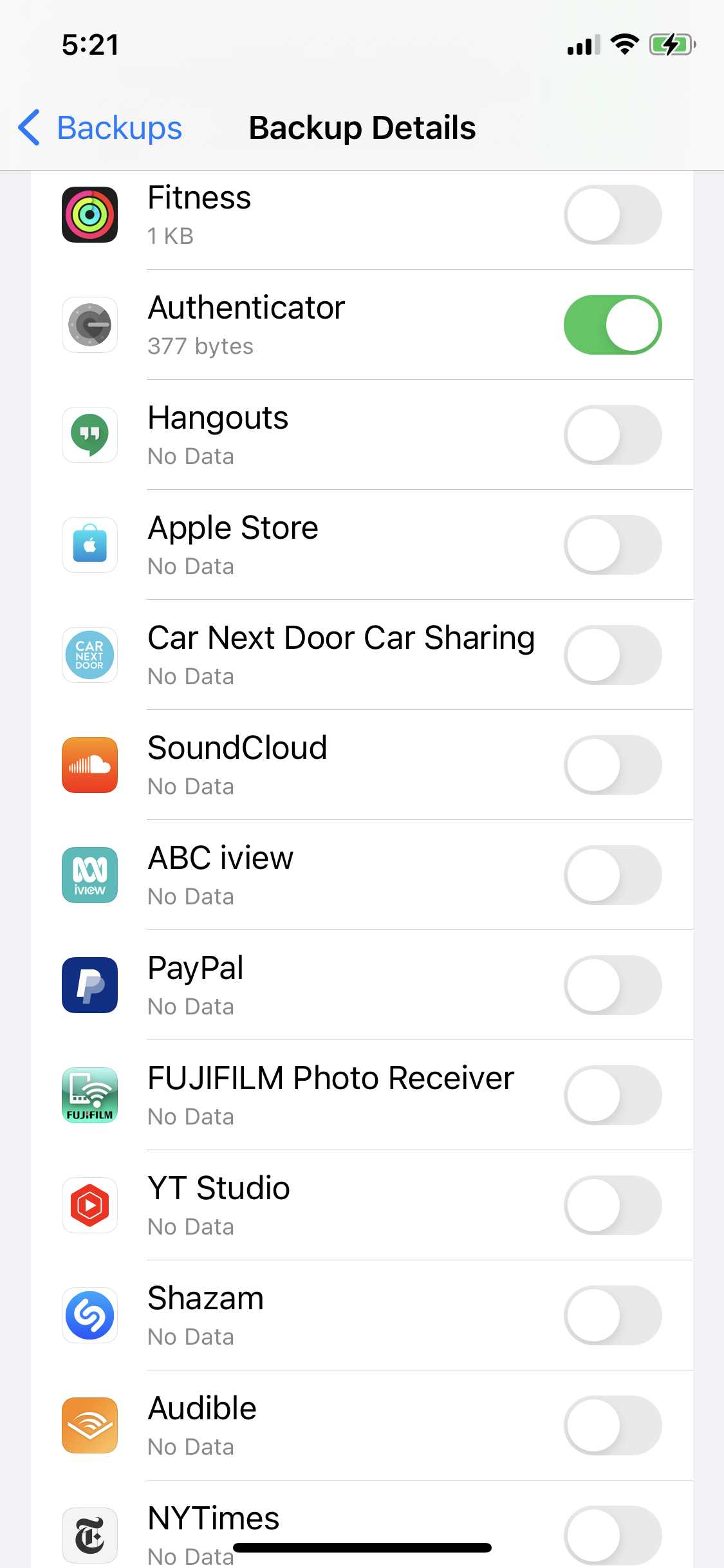Tap the Shazam app icon
This screenshot has height=1568, width=724.
(89, 1316)
